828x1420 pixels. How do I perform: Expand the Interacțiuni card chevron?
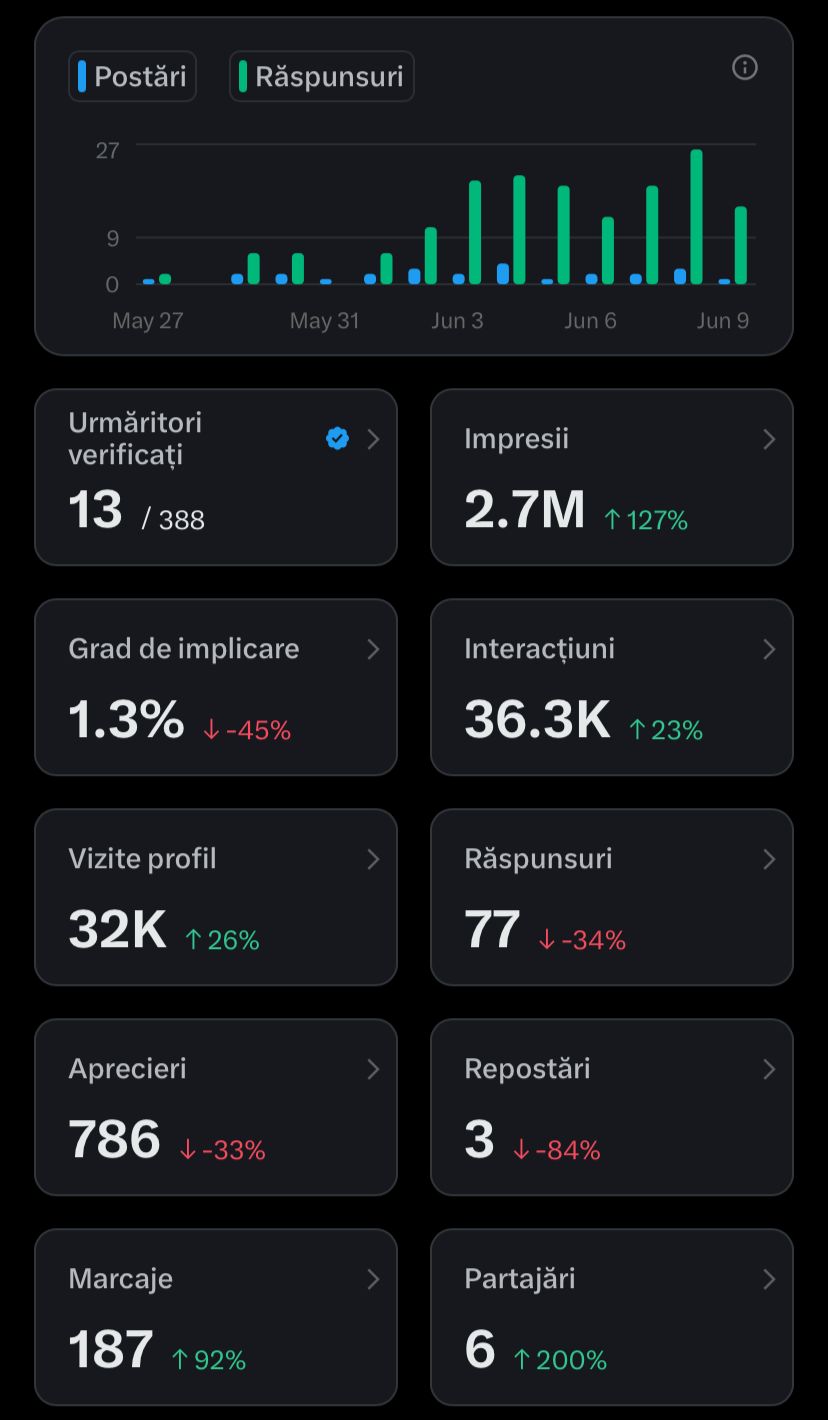coord(768,648)
